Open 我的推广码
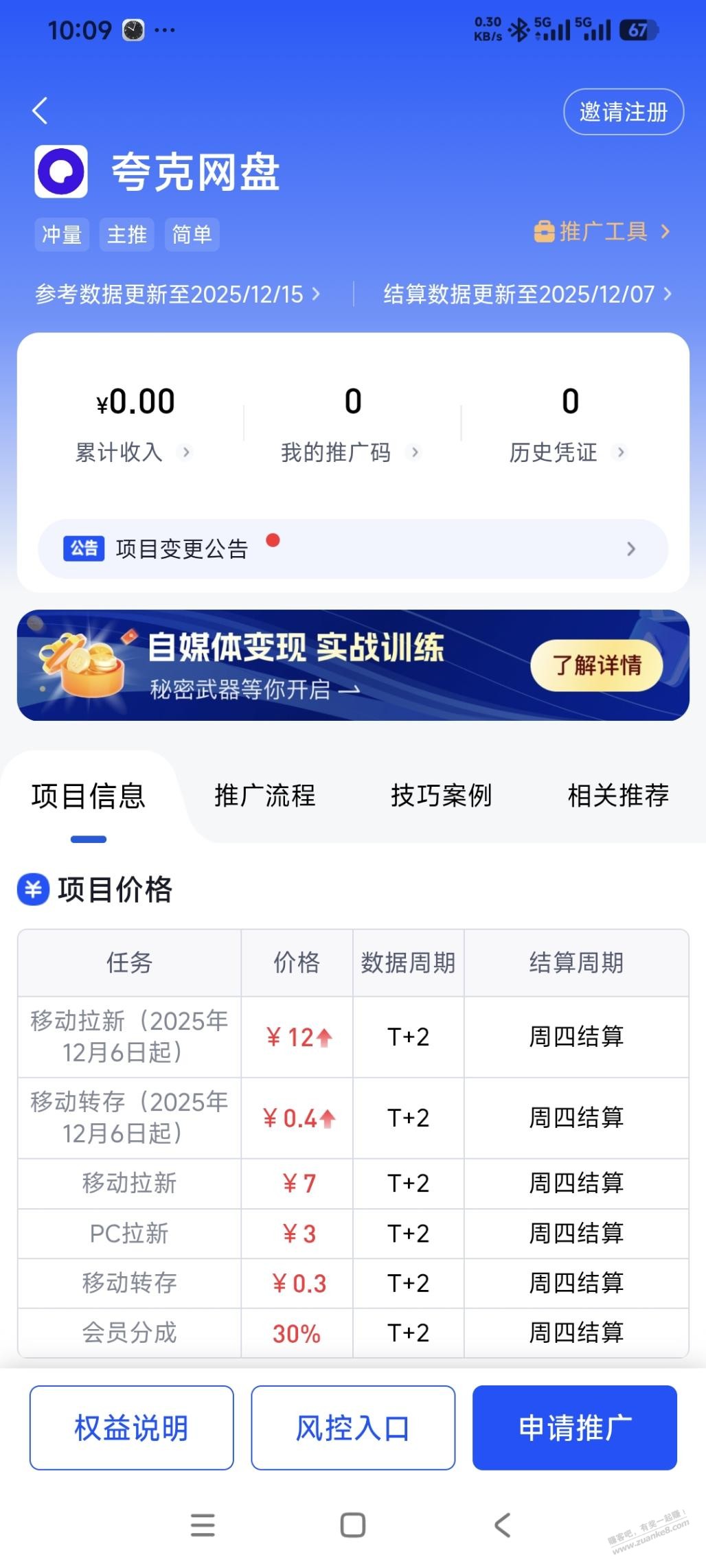The height and width of the screenshot is (1568, 706). (350, 452)
